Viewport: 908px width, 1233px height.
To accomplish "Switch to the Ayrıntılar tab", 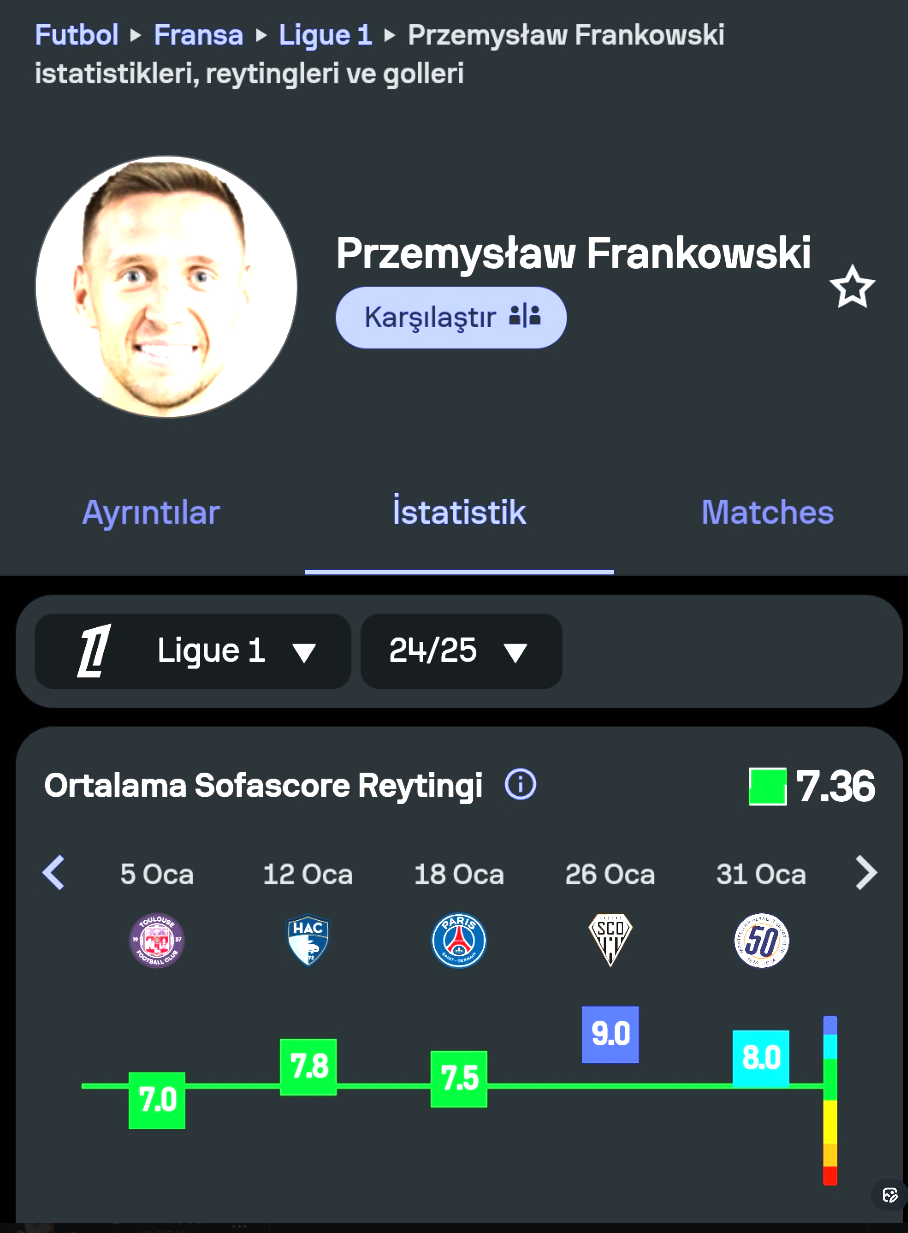I will [x=151, y=512].
